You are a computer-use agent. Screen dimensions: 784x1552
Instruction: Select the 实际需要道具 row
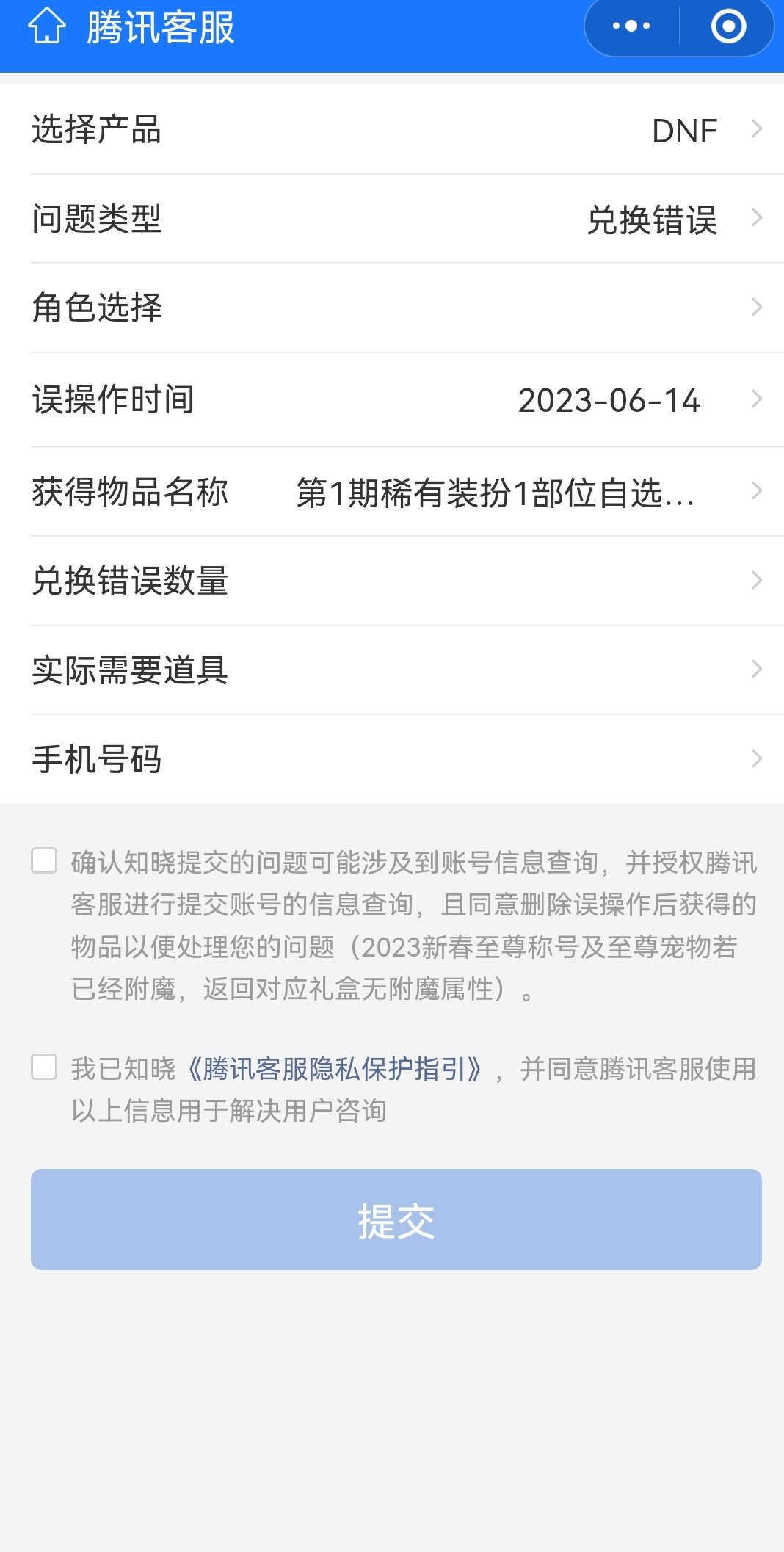(x=392, y=670)
